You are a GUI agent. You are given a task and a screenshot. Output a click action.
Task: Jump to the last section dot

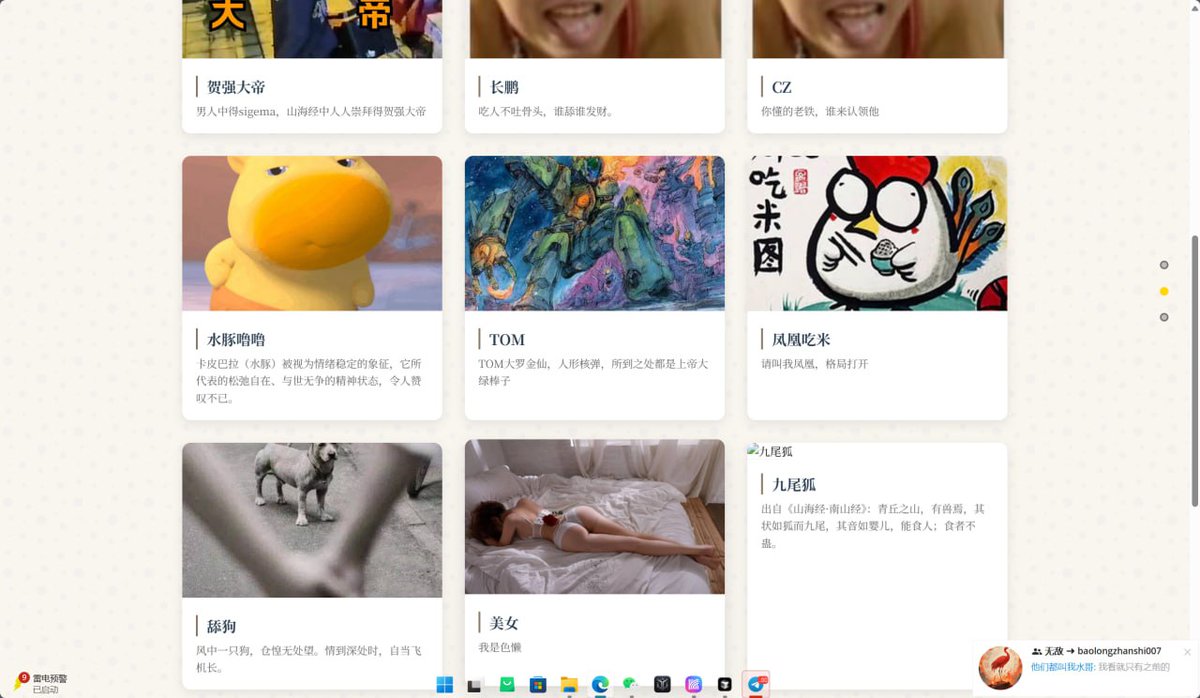[1164, 317]
